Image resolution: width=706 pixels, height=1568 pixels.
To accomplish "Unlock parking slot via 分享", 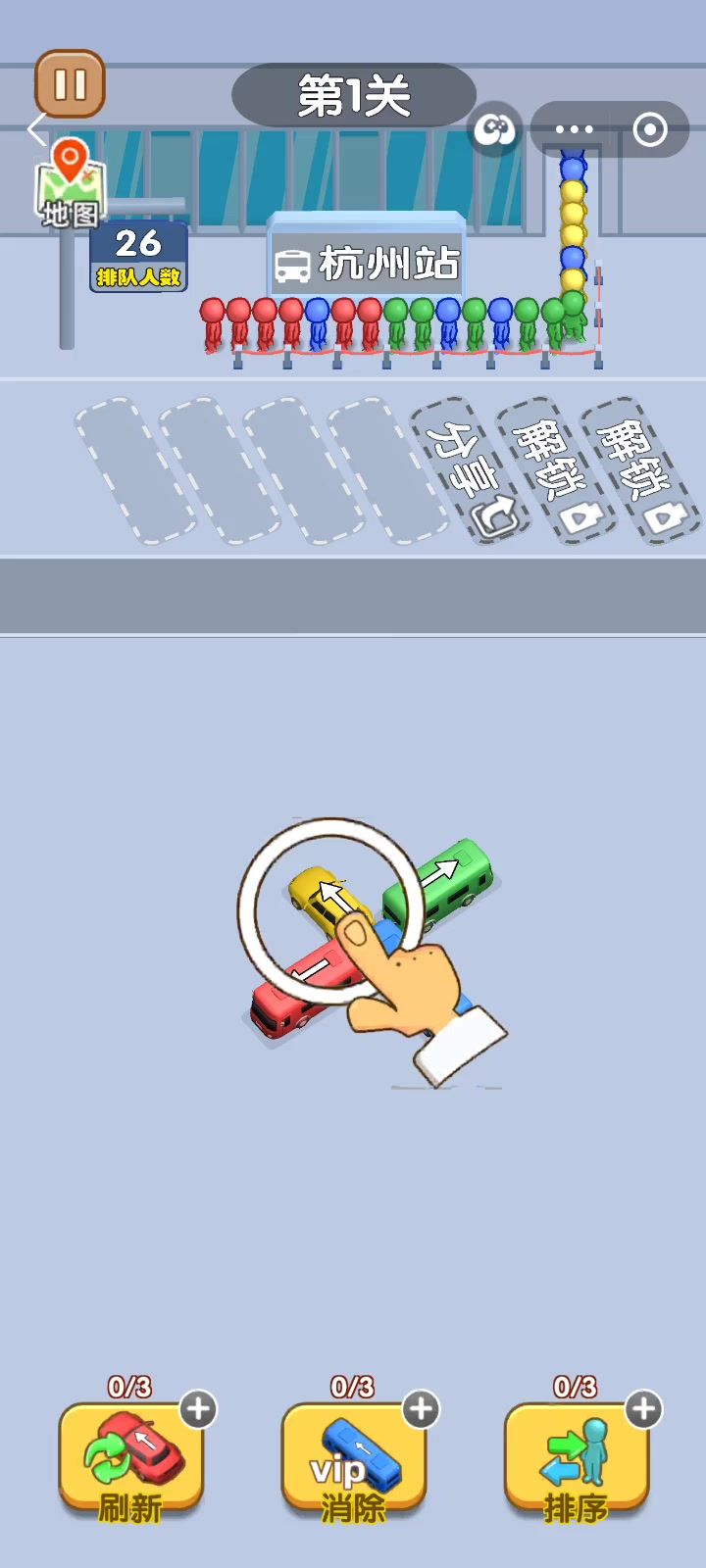I will 469,470.
